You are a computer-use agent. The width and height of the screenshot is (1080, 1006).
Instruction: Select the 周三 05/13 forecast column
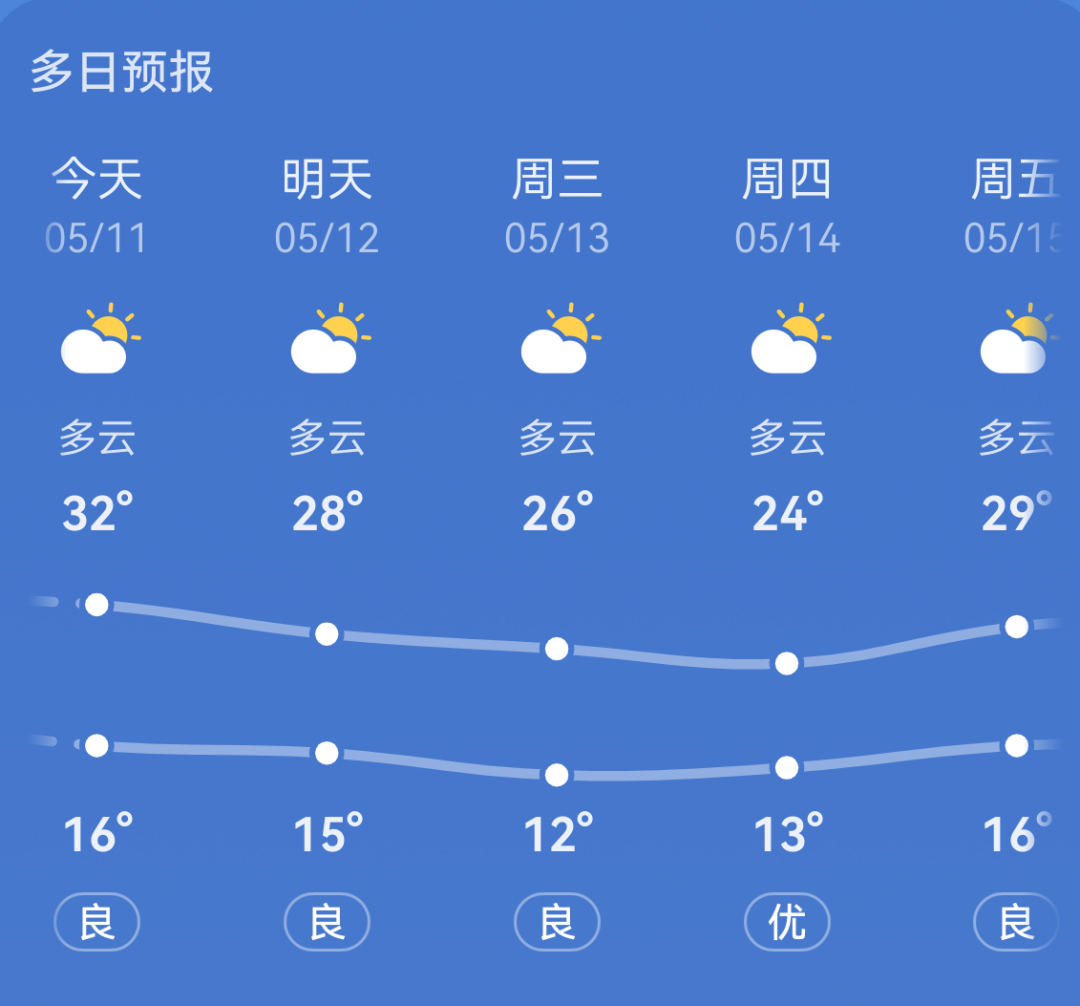(557, 551)
